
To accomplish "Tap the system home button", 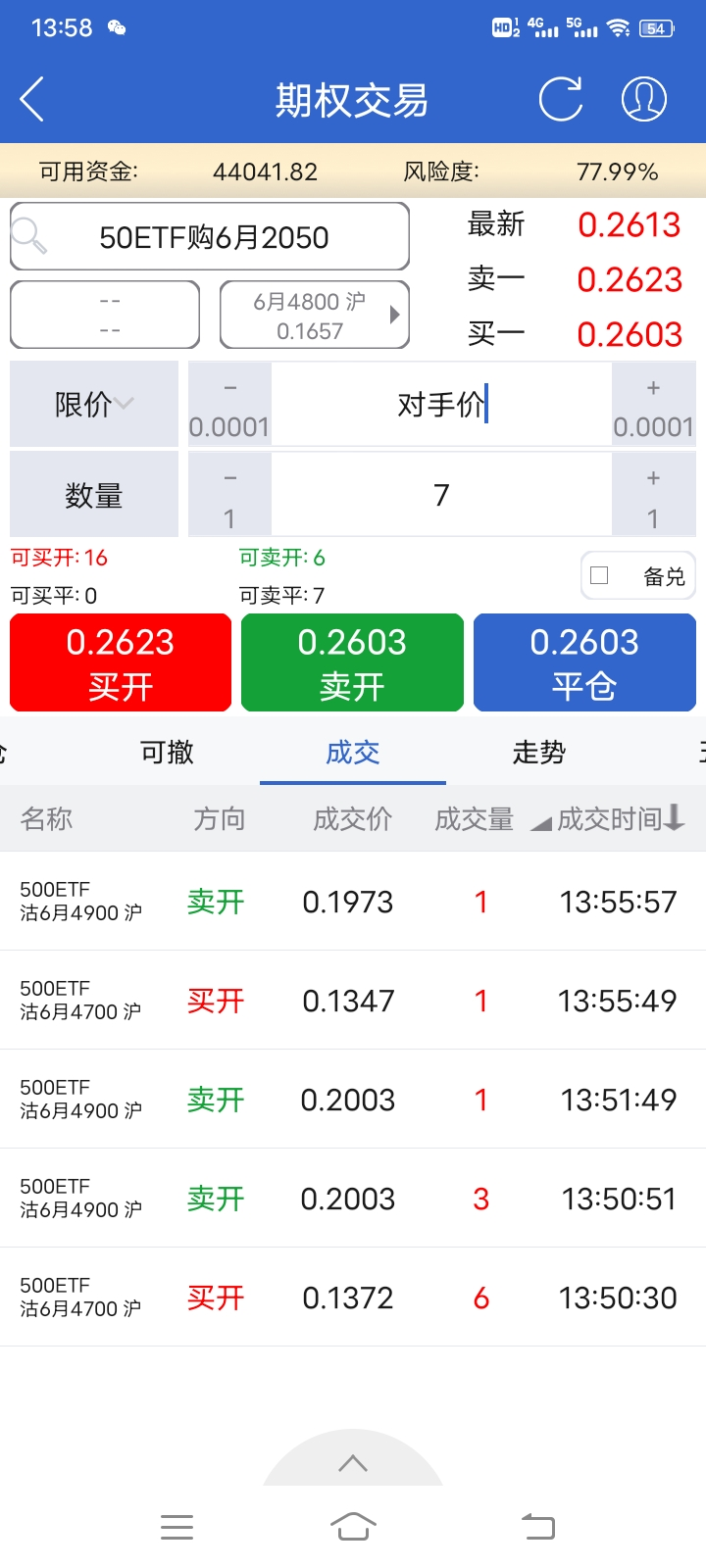I will [x=353, y=1527].
